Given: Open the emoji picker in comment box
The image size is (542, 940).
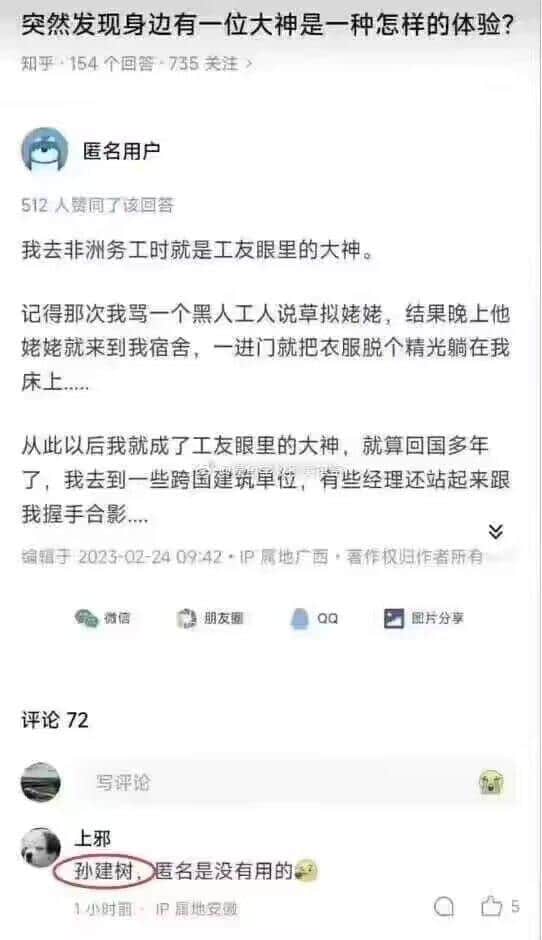Looking at the screenshot, I should click(x=491, y=783).
